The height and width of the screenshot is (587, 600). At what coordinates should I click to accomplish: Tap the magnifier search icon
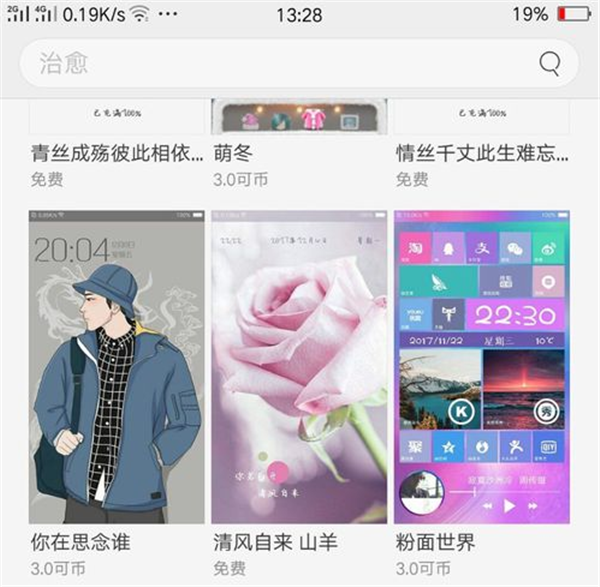click(550, 64)
